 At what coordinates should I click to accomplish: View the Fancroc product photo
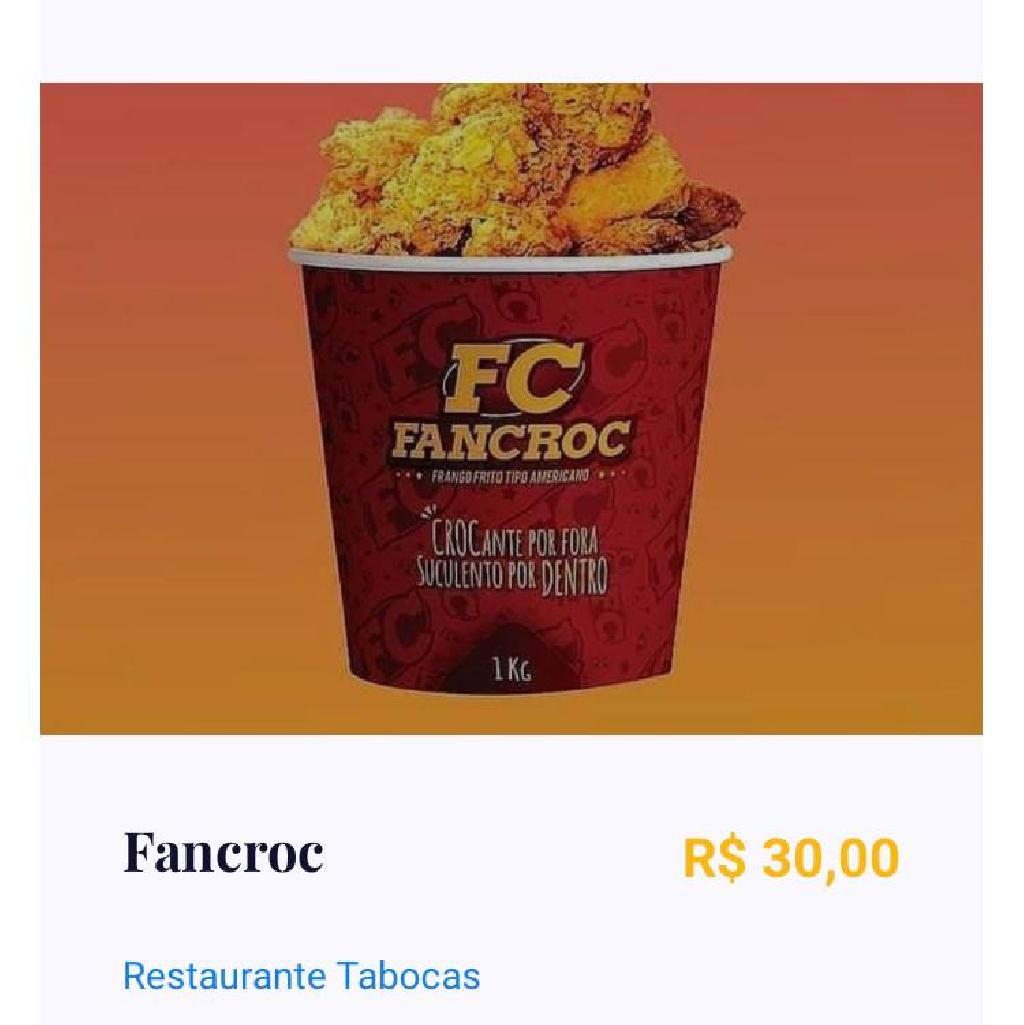(511, 408)
